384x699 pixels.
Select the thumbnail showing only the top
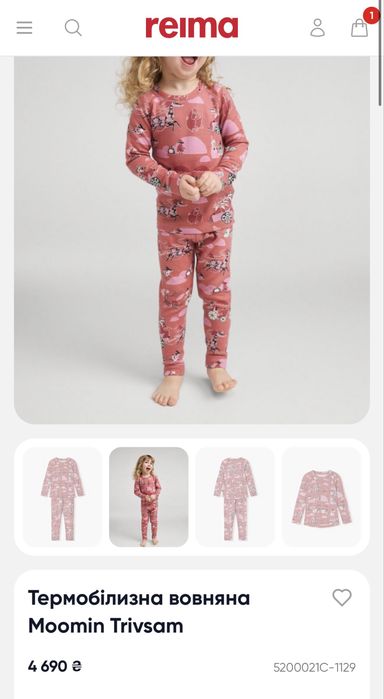[321, 497]
